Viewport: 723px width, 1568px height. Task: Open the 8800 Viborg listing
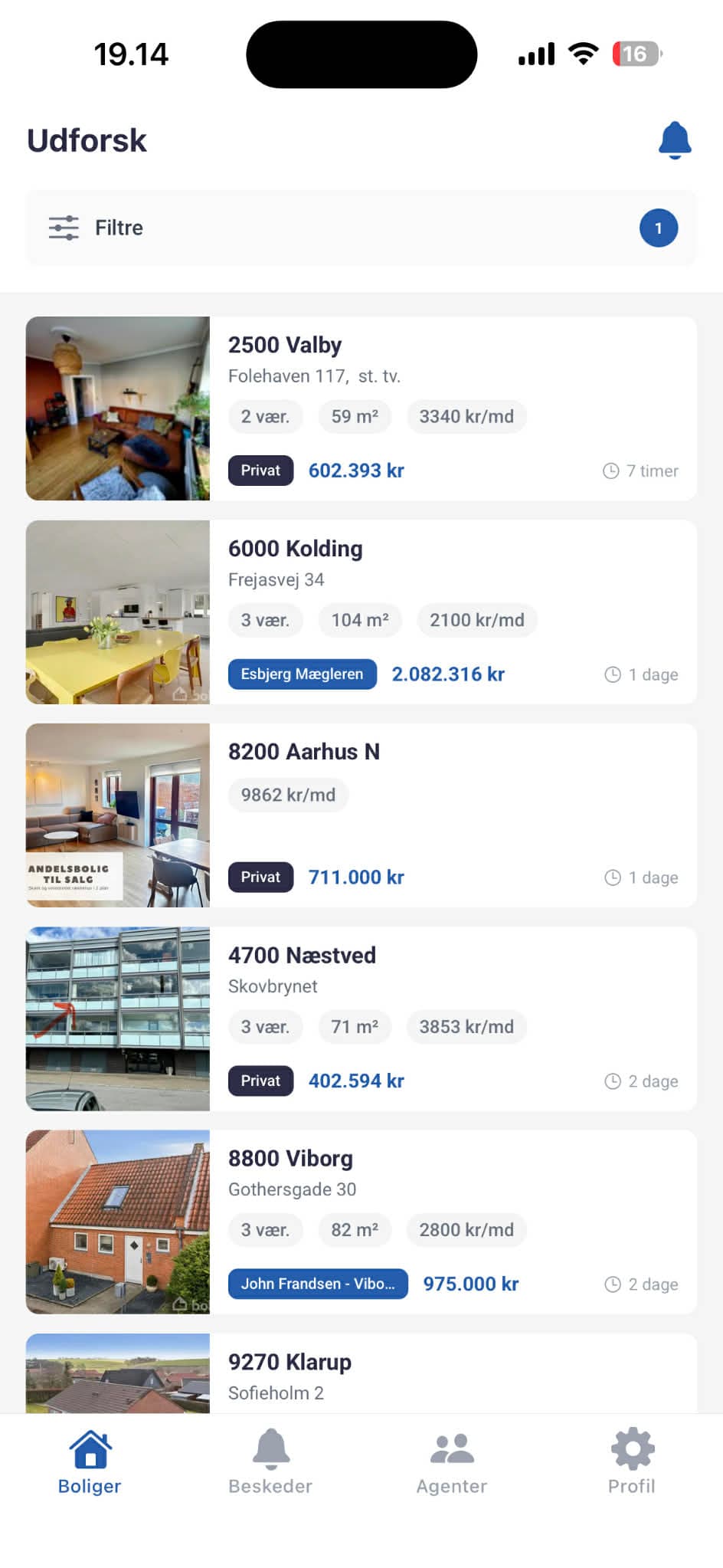click(x=290, y=1159)
